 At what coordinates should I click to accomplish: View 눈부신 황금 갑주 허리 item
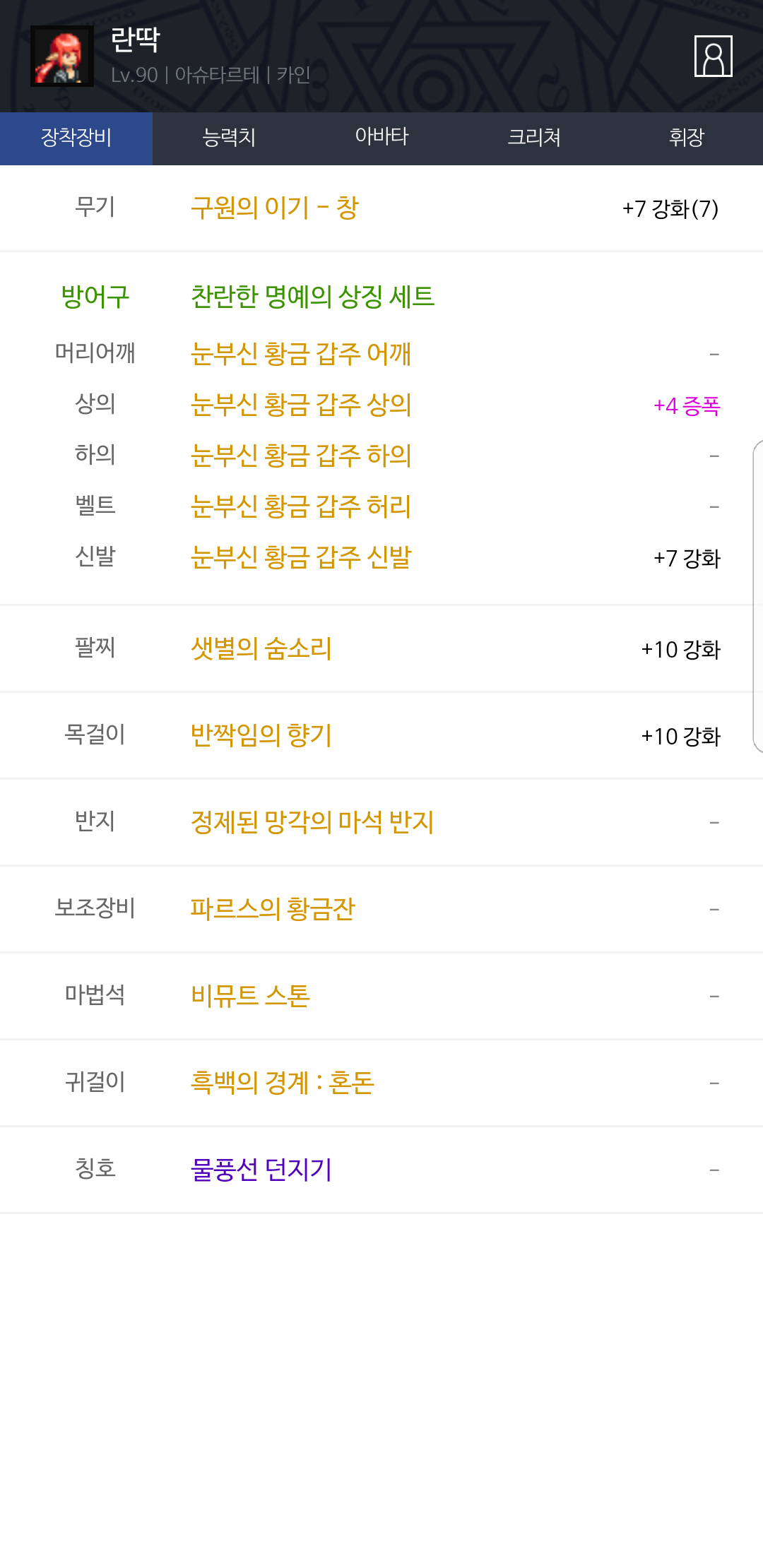301,506
